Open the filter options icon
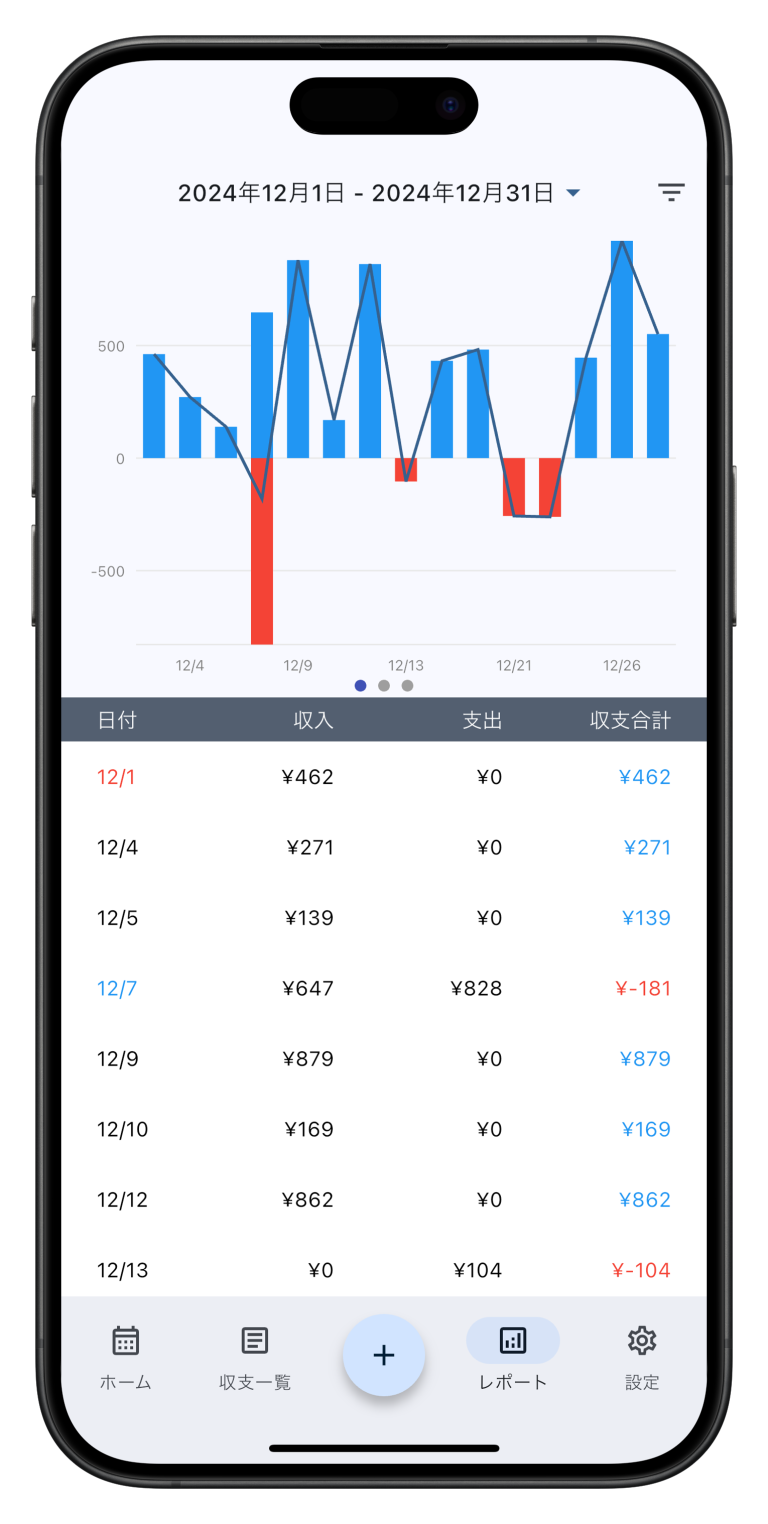This screenshot has width=768, height=1524. (x=671, y=192)
